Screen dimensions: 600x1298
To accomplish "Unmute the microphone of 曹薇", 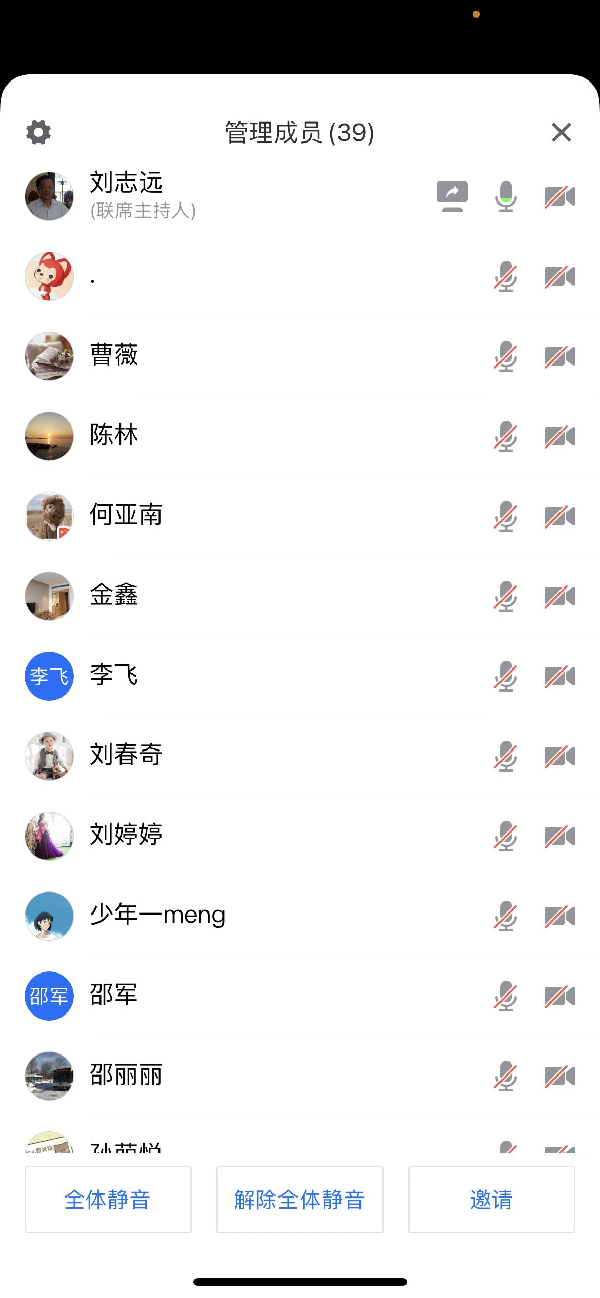I will pyautogui.click(x=506, y=356).
